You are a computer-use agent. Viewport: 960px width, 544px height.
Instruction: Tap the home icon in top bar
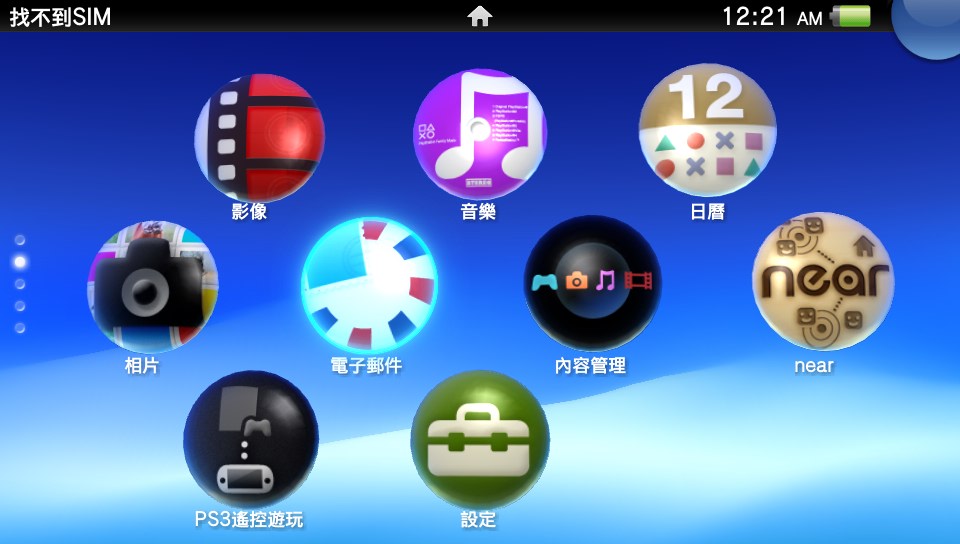click(x=480, y=16)
